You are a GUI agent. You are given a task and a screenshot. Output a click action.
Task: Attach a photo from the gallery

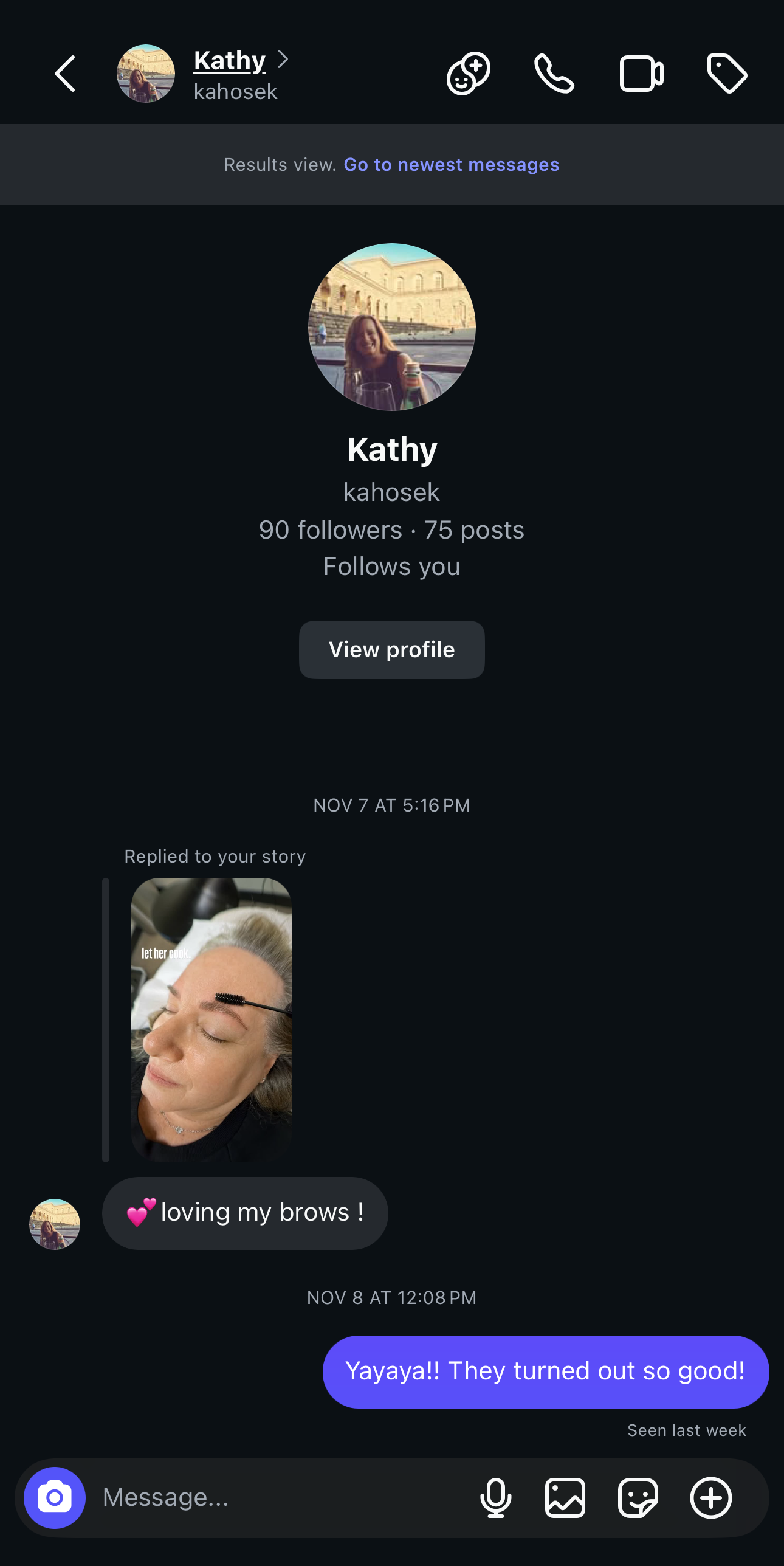click(x=565, y=1498)
